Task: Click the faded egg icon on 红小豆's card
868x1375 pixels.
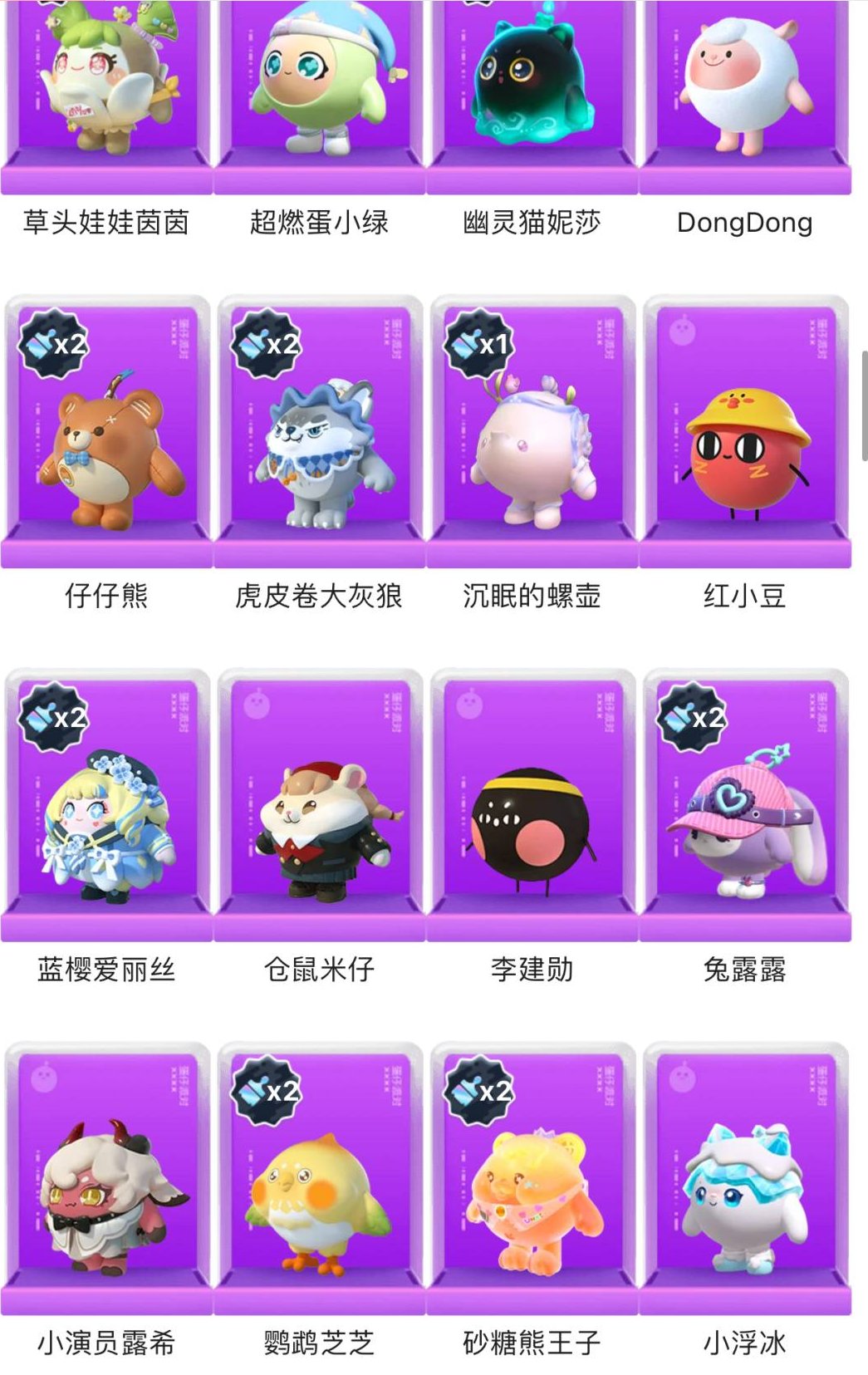Action: (x=681, y=330)
